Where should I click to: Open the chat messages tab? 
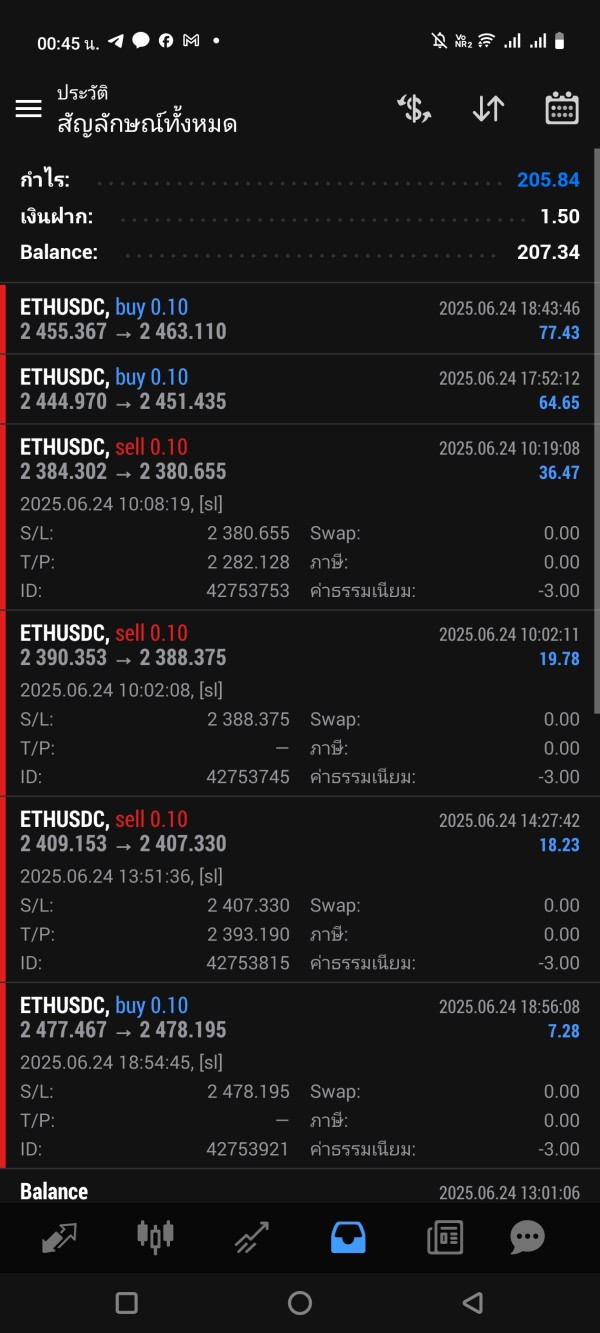pyautogui.click(x=527, y=1238)
